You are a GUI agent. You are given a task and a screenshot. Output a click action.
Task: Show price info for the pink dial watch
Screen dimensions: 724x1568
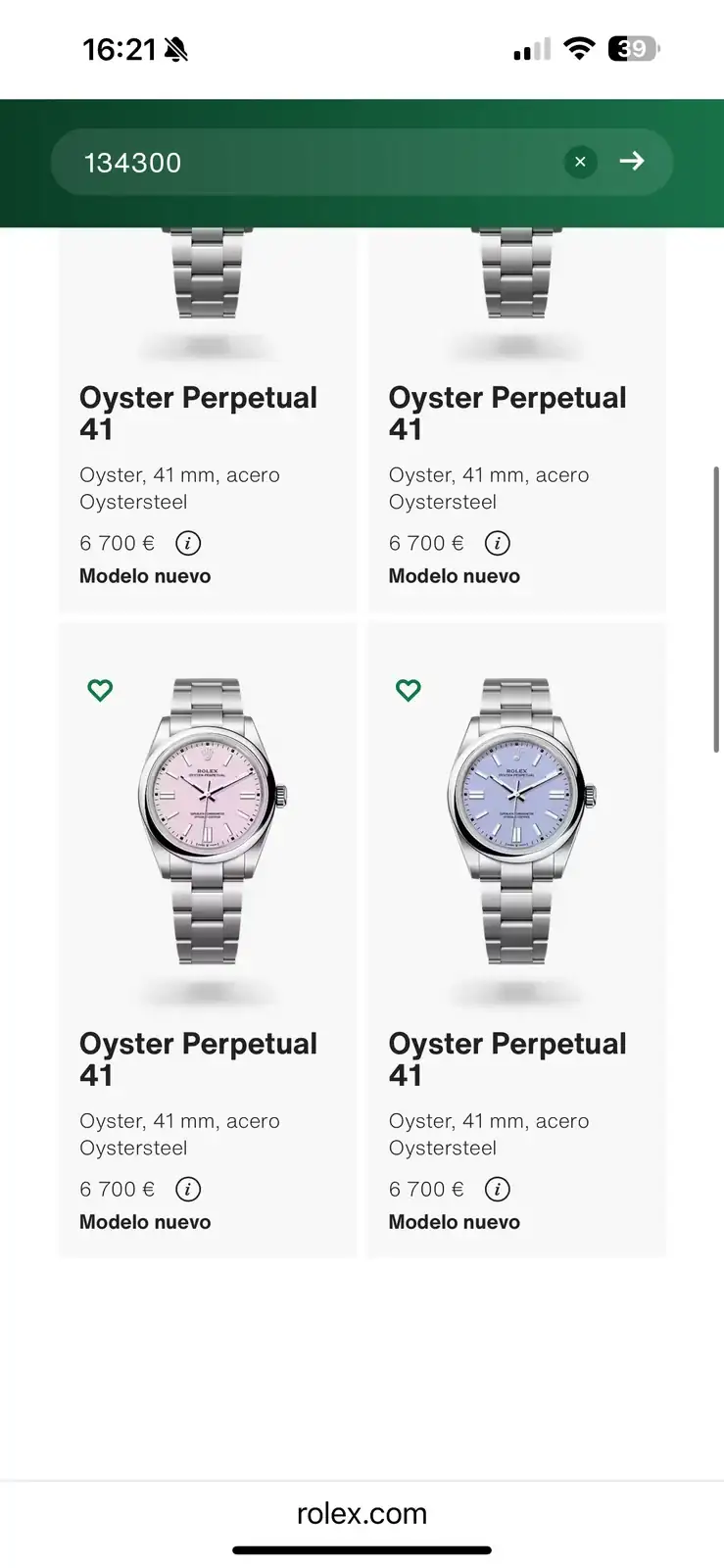pos(188,1189)
